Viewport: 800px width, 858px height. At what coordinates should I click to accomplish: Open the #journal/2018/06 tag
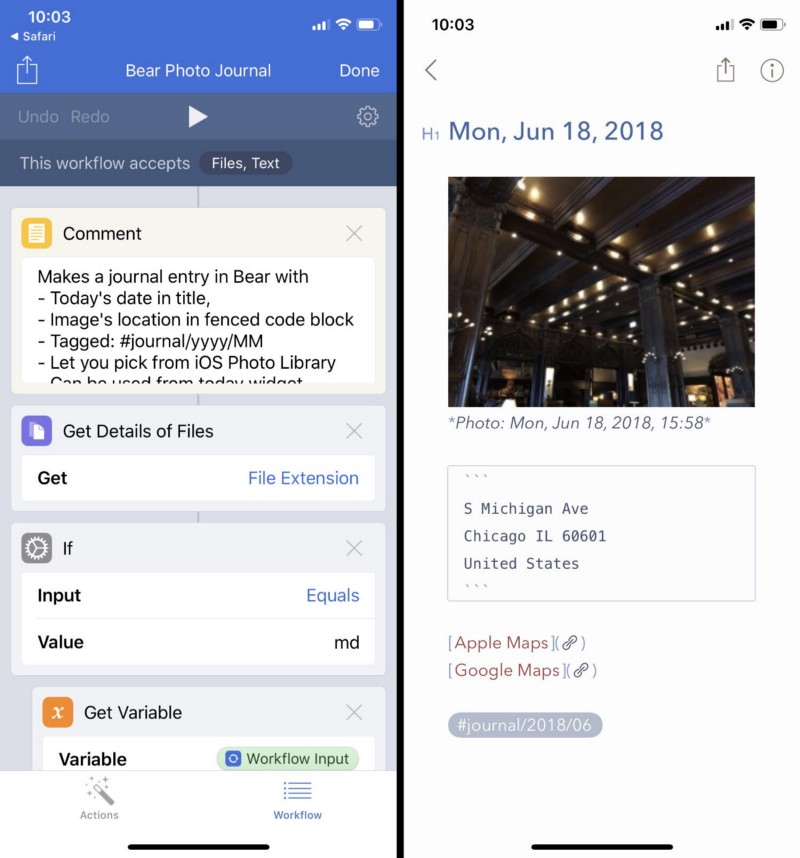(525, 725)
